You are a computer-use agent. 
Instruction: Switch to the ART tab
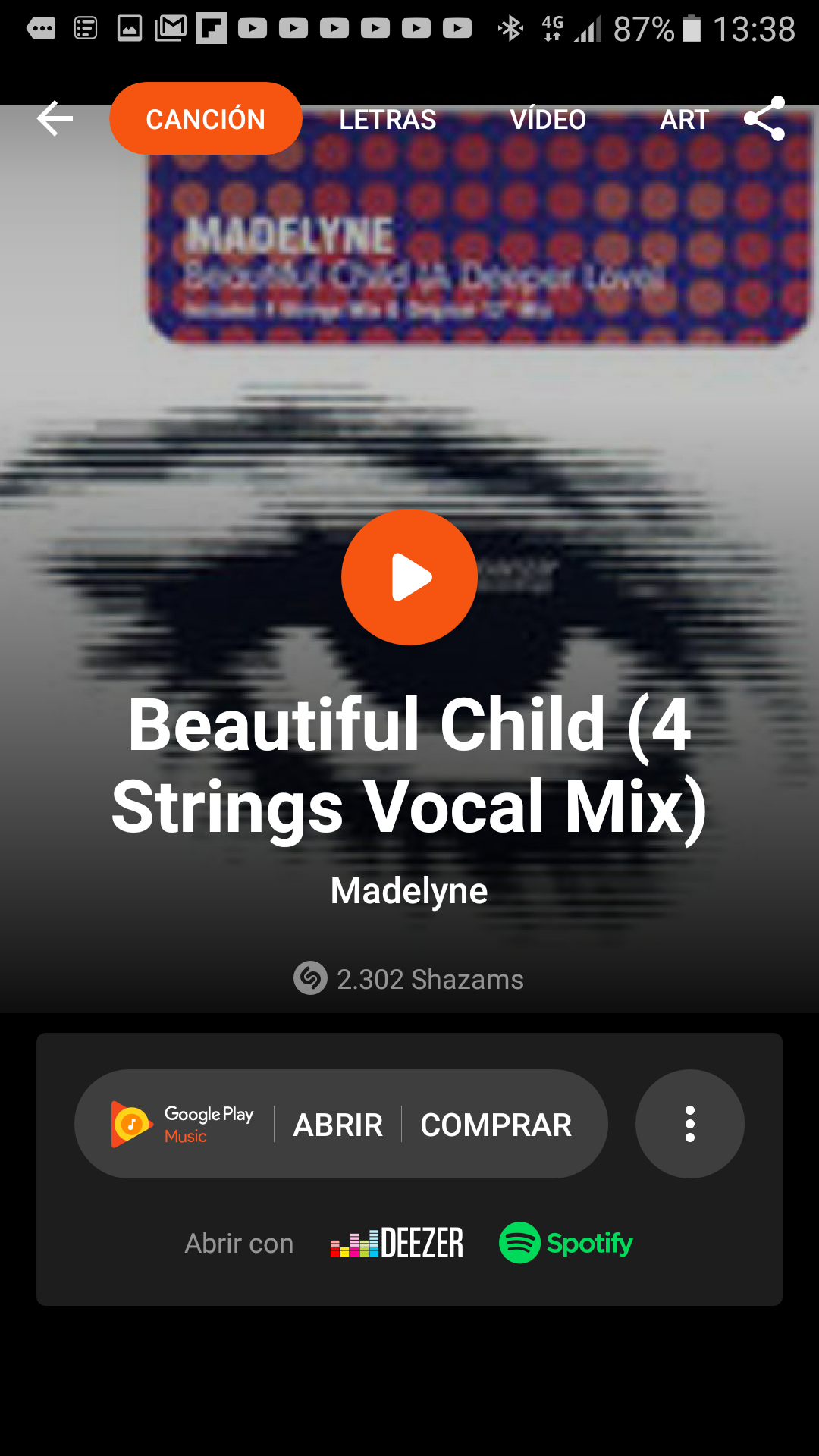point(684,119)
